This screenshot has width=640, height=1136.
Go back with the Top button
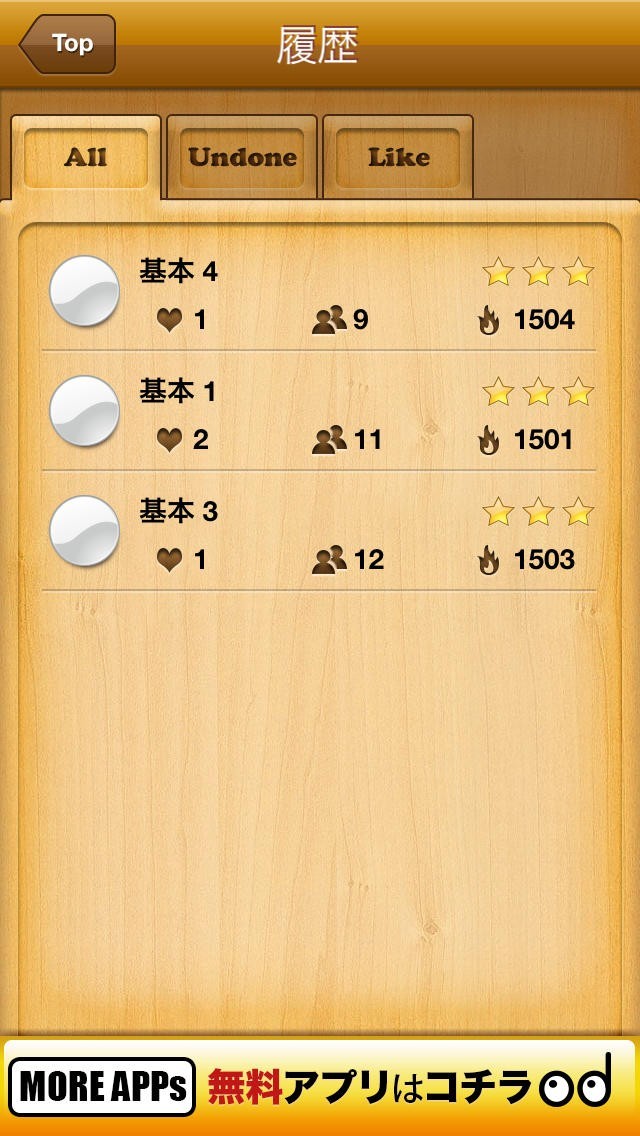pyautogui.click(x=67, y=44)
